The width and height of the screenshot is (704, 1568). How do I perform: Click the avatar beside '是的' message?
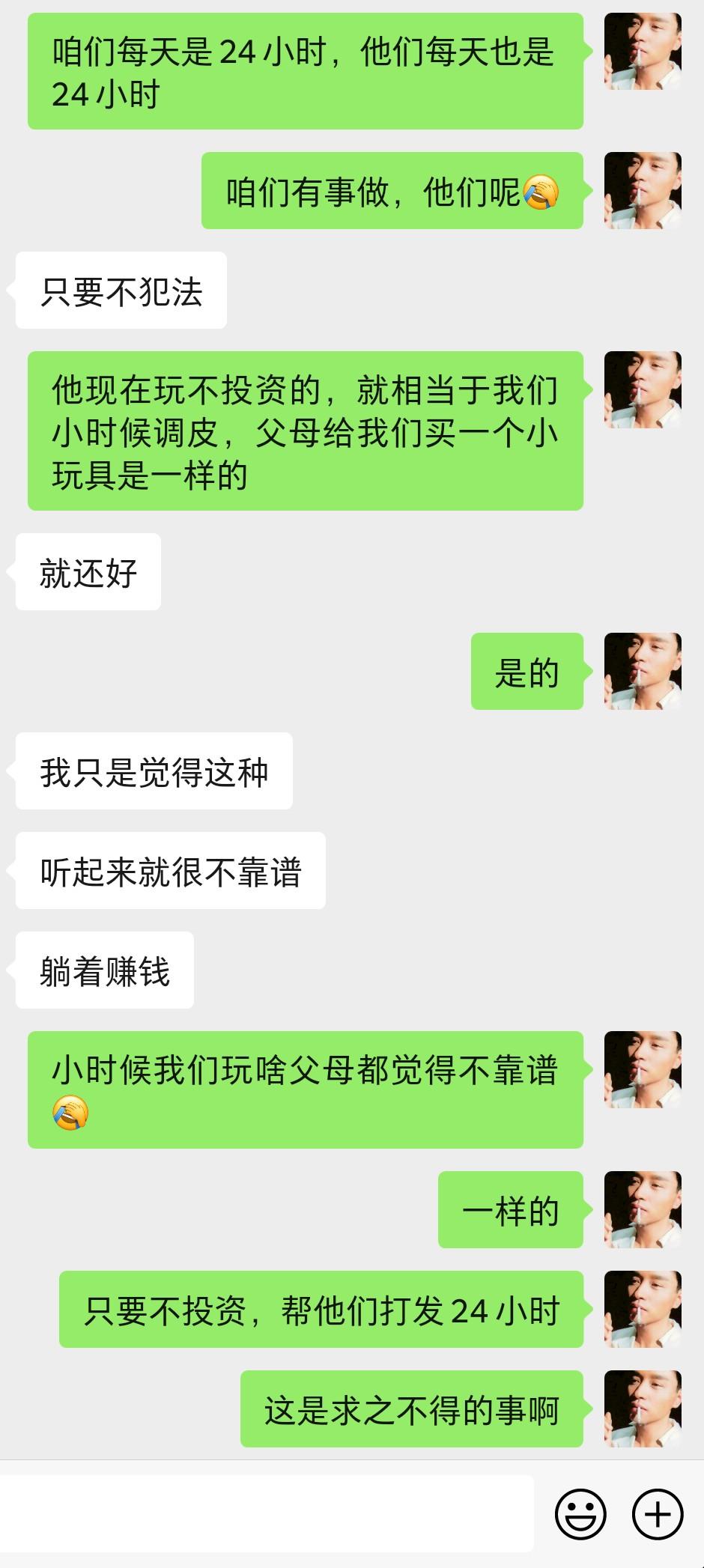pyautogui.click(x=642, y=670)
